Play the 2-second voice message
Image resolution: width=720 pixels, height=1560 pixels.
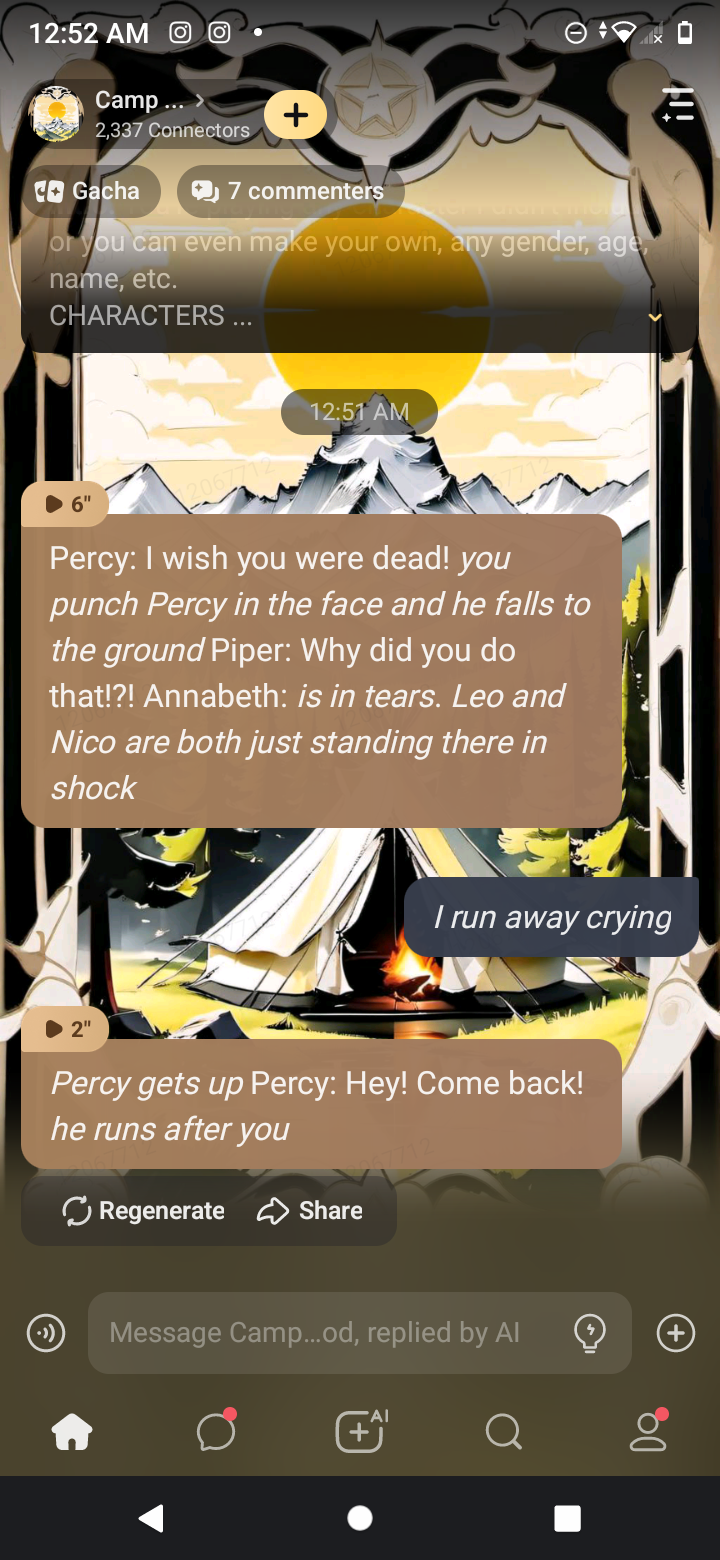[x=66, y=1029]
